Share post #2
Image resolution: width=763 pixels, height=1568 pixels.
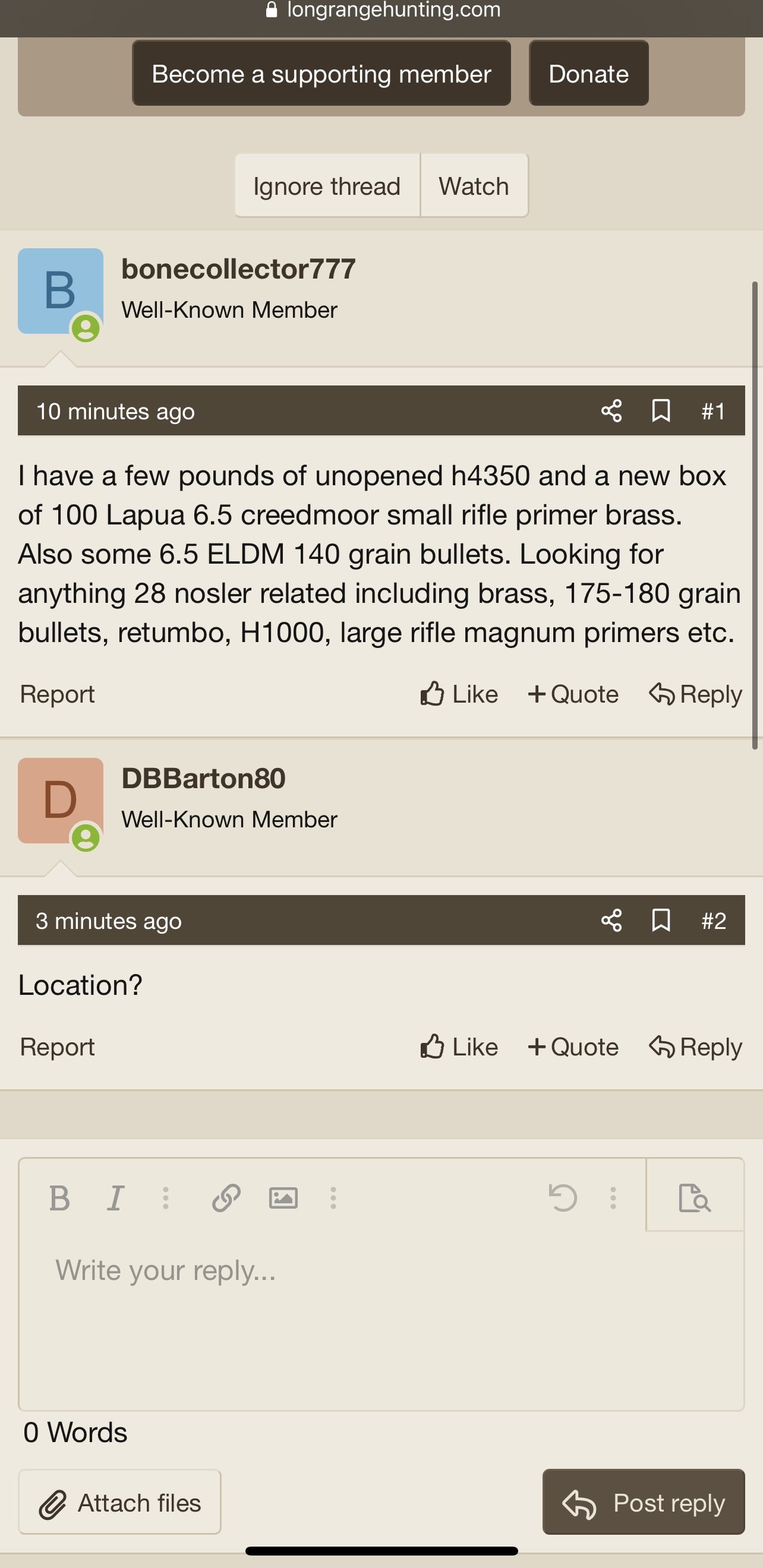point(611,921)
